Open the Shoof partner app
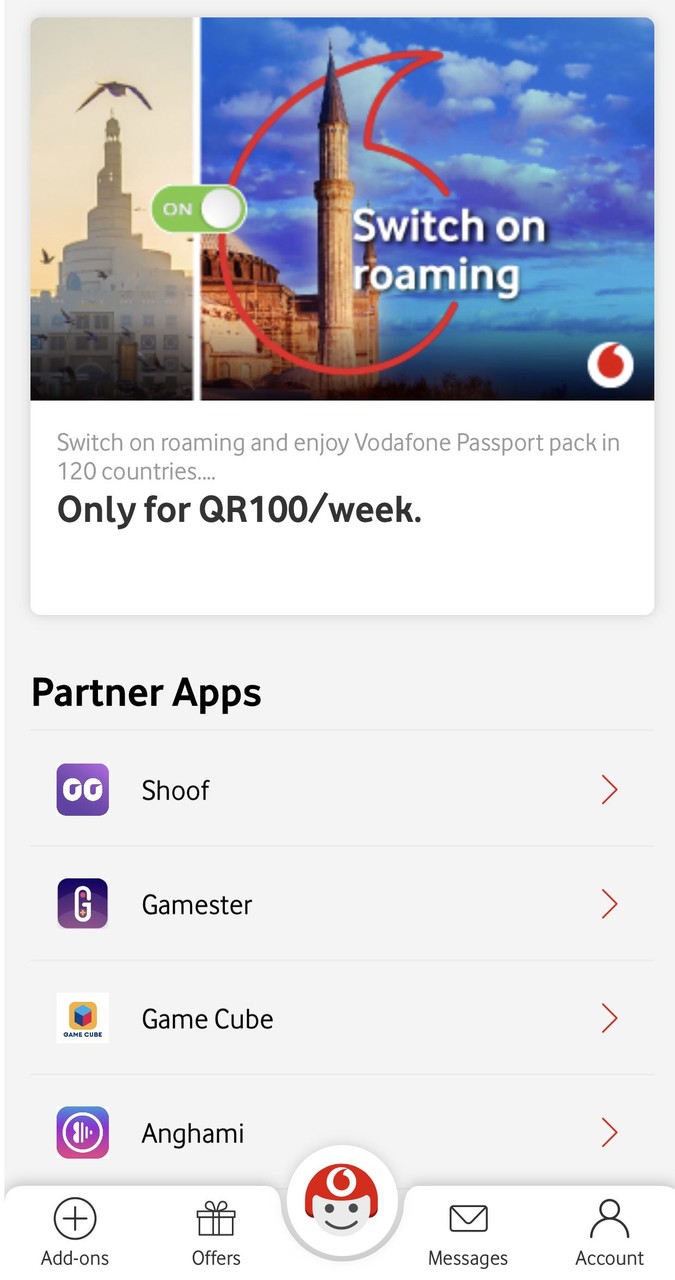Screen dimensions: 675x1280 [x=342, y=790]
